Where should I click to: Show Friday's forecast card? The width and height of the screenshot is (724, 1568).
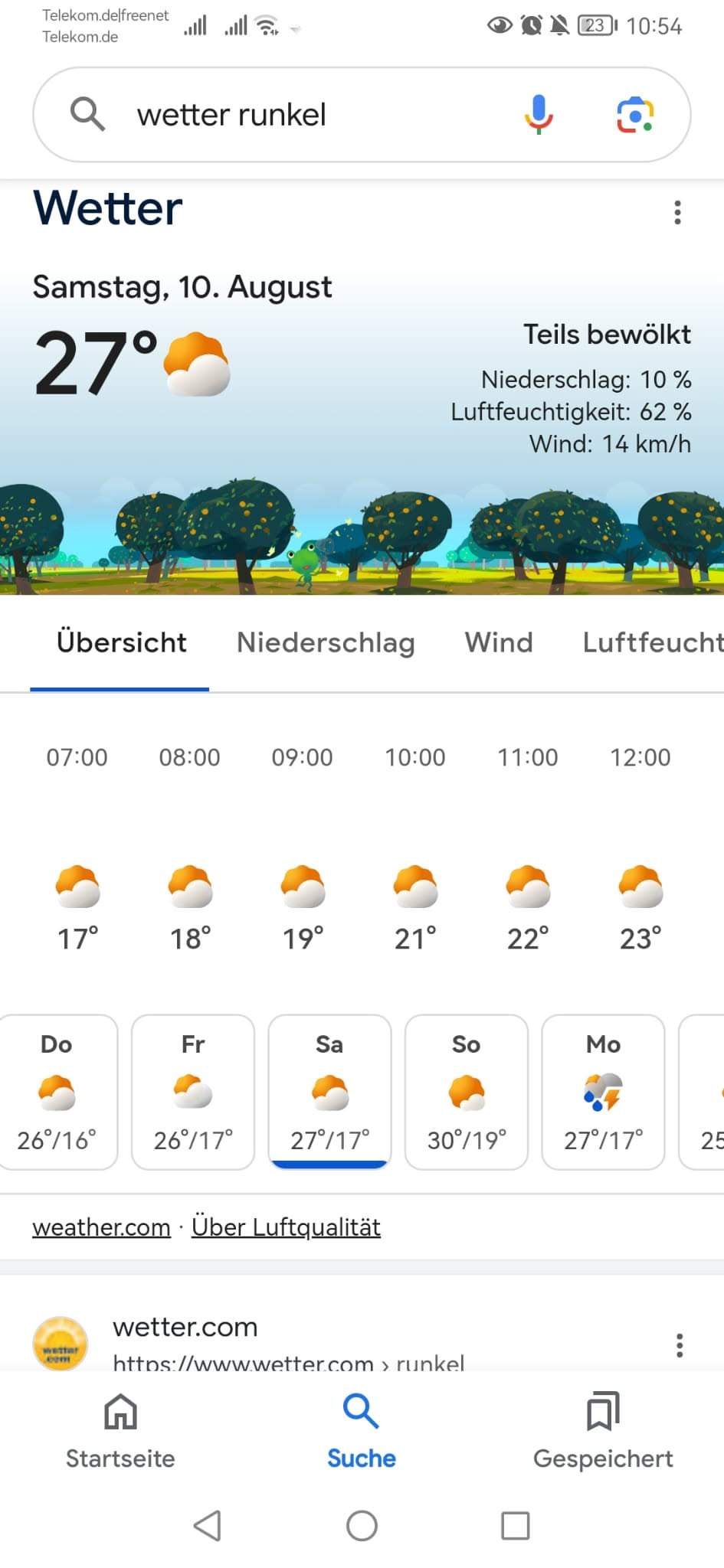pos(193,1092)
